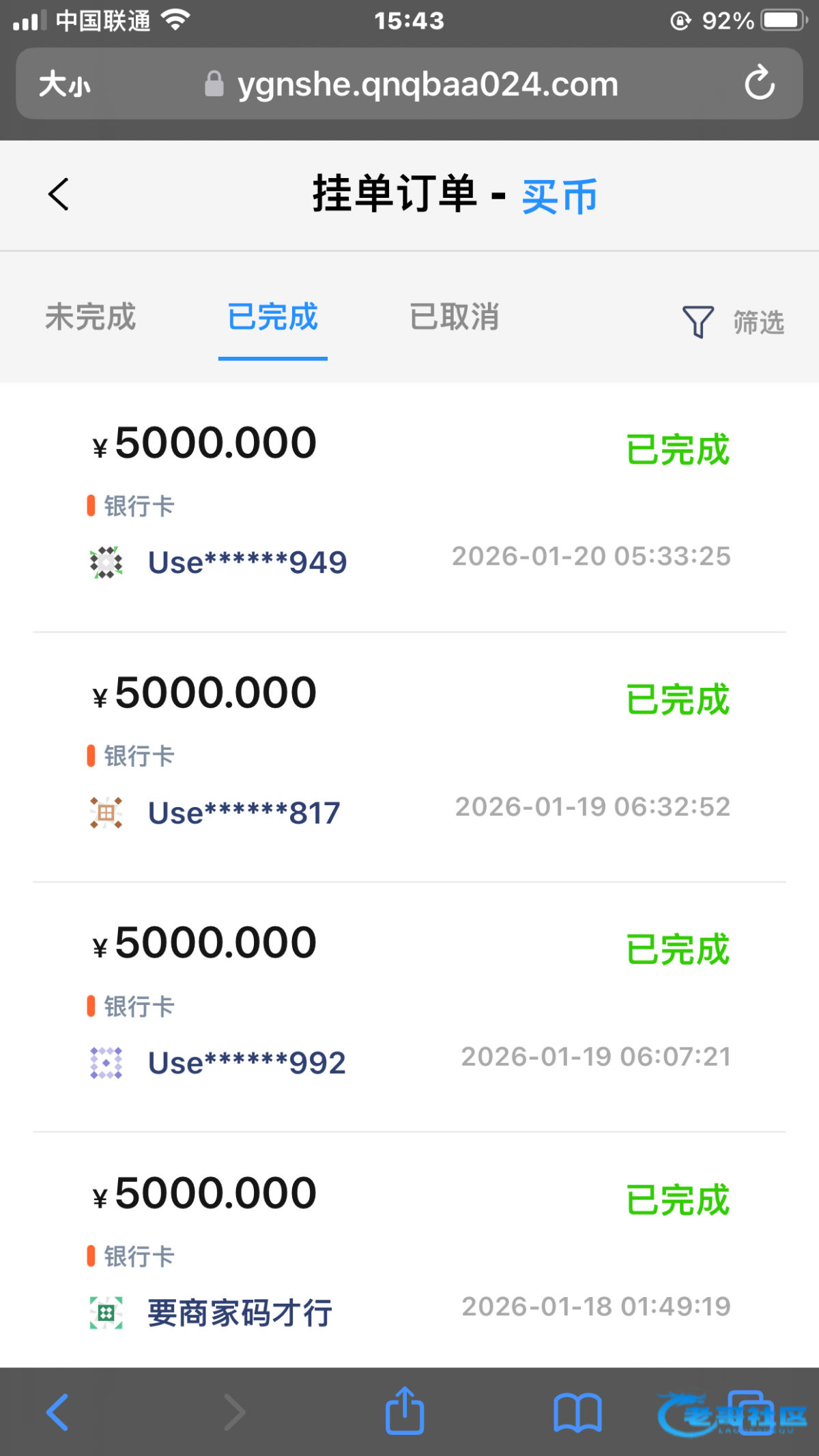This screenshot has width=819, height=1456.
Task: Share this page from the Safari toolbar
Action: point(405,1411)
